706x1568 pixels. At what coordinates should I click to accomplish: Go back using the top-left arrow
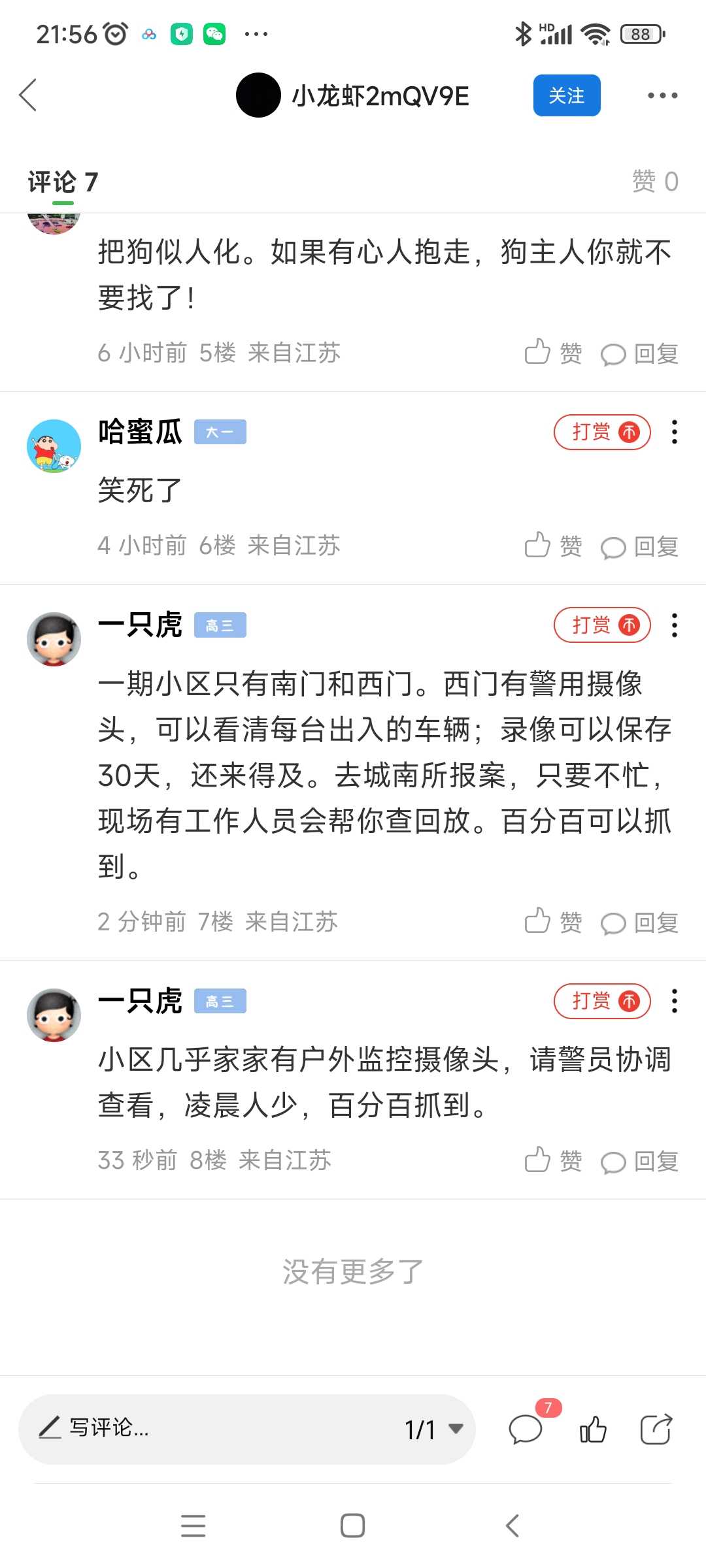(27, 95)
